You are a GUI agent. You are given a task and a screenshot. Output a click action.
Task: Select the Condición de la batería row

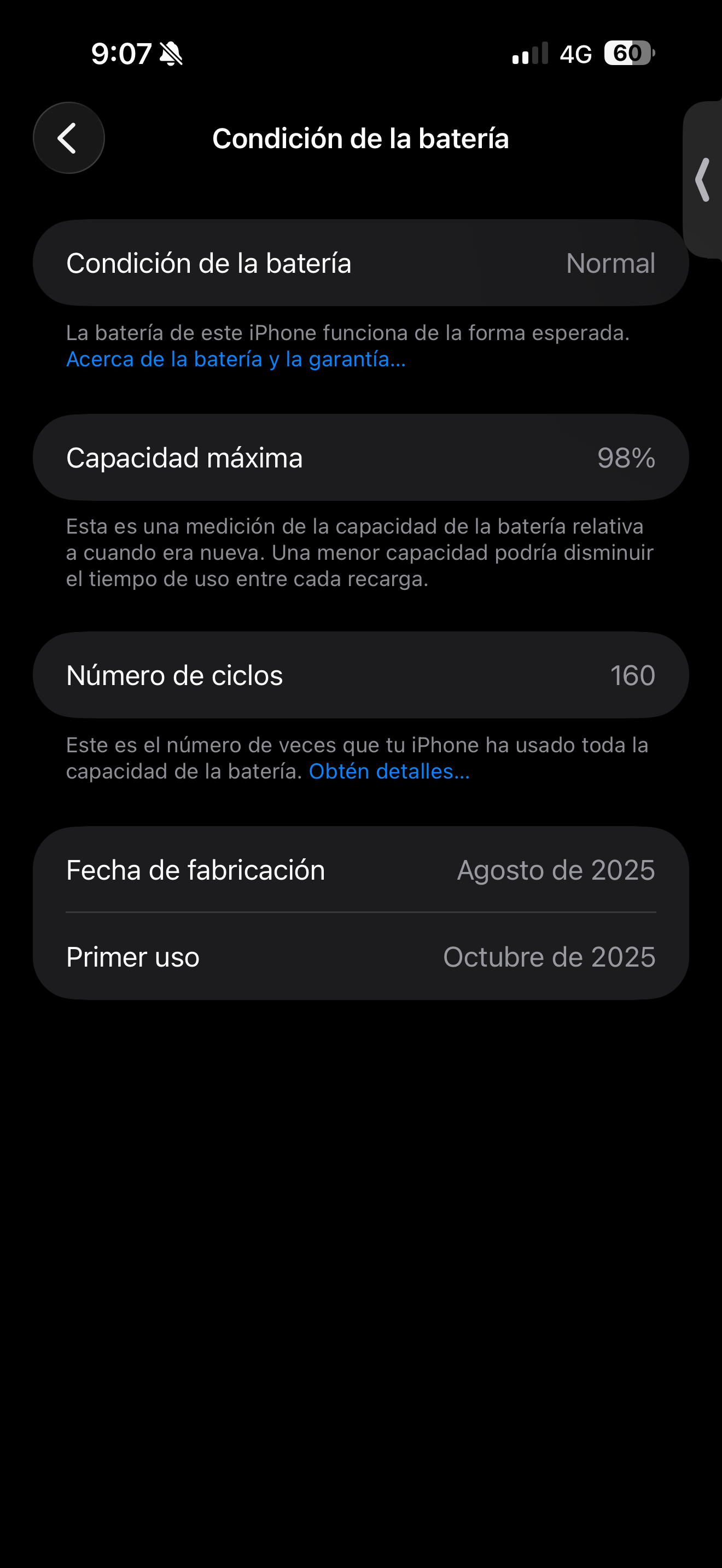(361, 262)
